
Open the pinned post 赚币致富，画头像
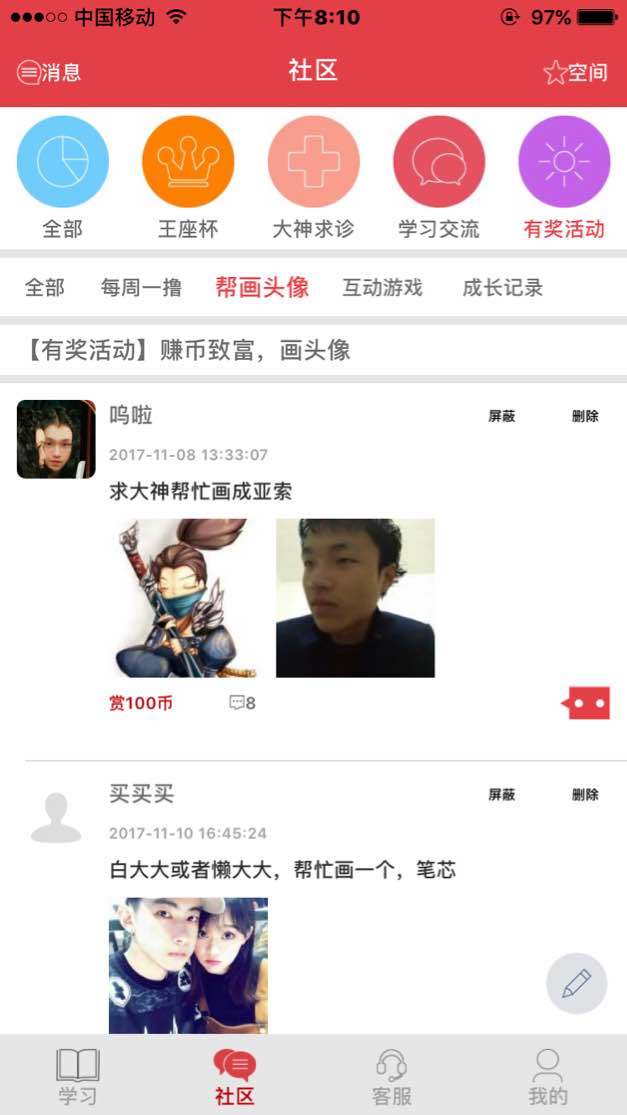click(190, 350)
